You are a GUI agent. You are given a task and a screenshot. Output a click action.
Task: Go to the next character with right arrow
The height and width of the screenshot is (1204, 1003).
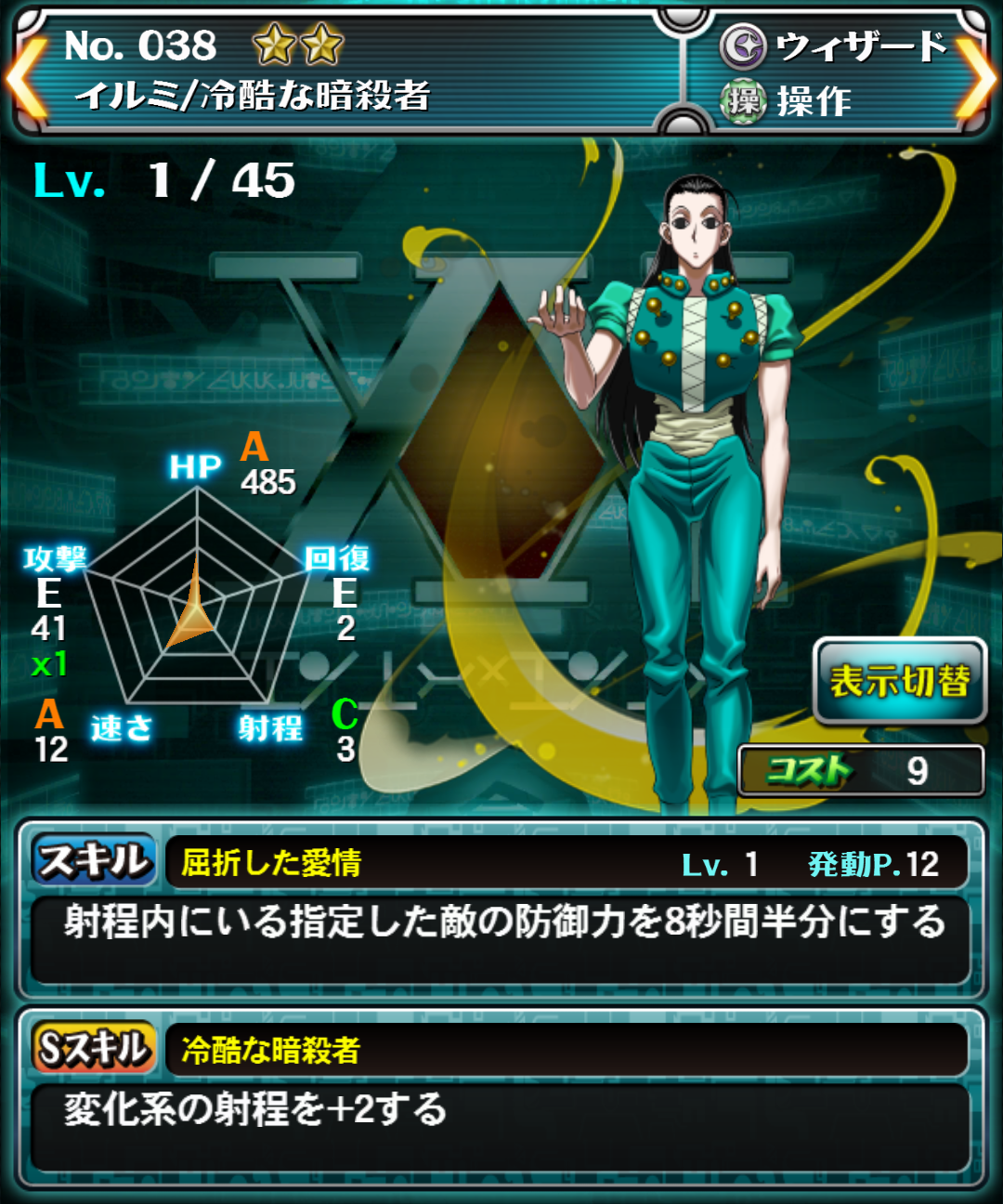976,77
